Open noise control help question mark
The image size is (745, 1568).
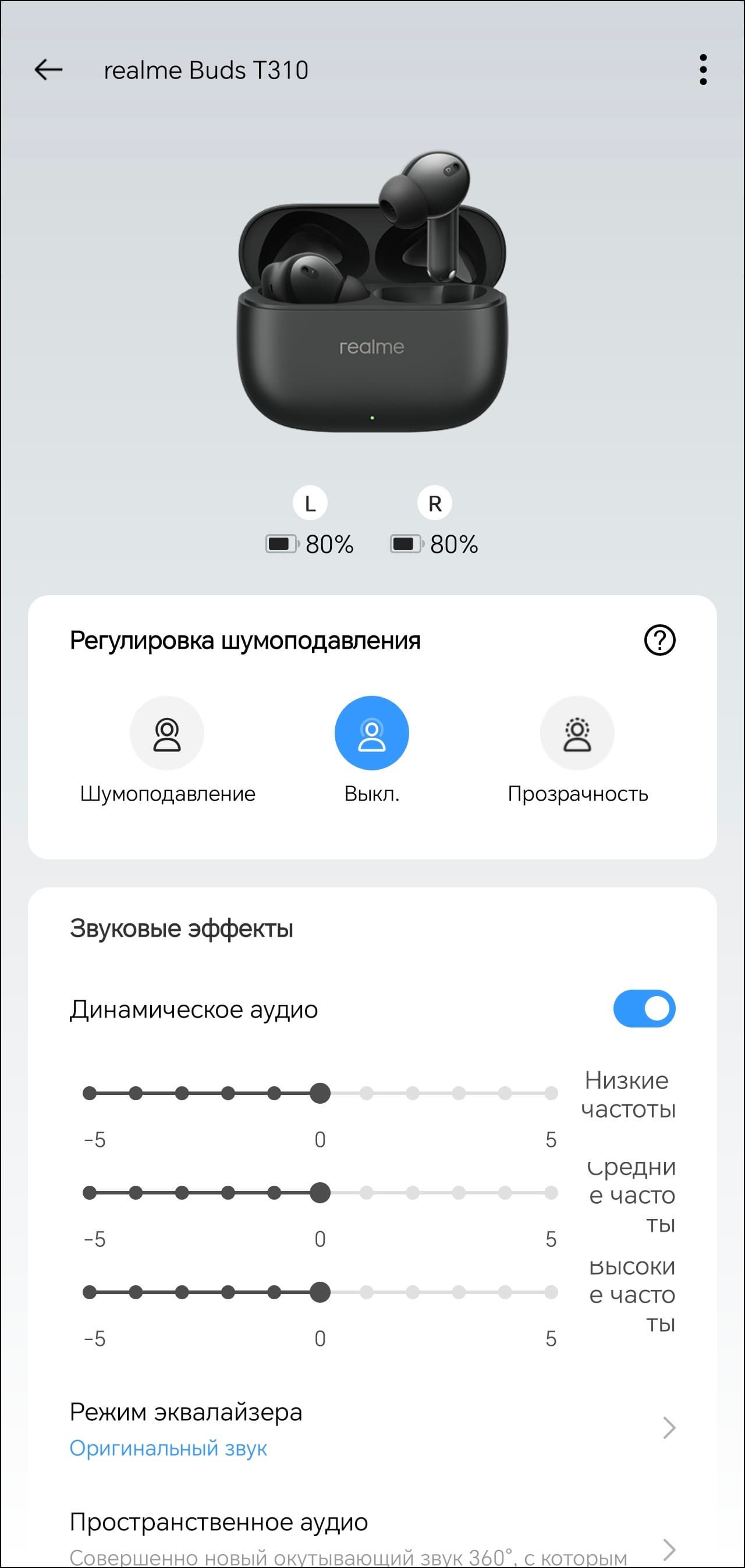659,640
